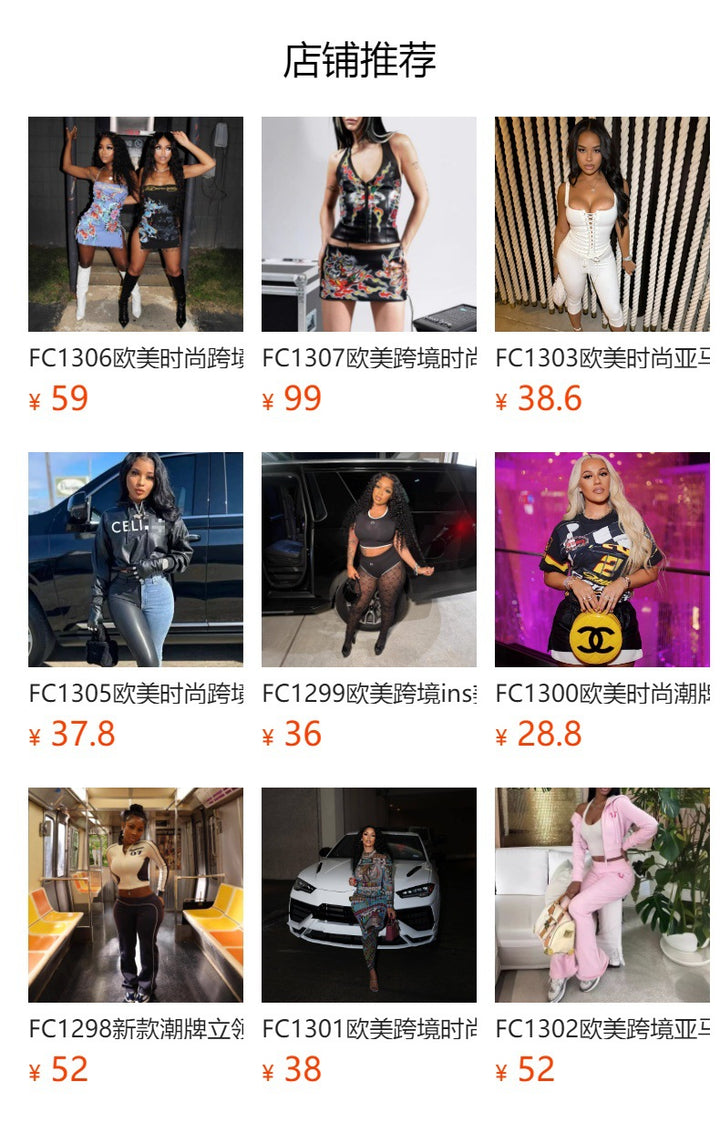Open the FC1298 product card
The height and width of the screenshot is (1123, 720).
coord(135,894)
